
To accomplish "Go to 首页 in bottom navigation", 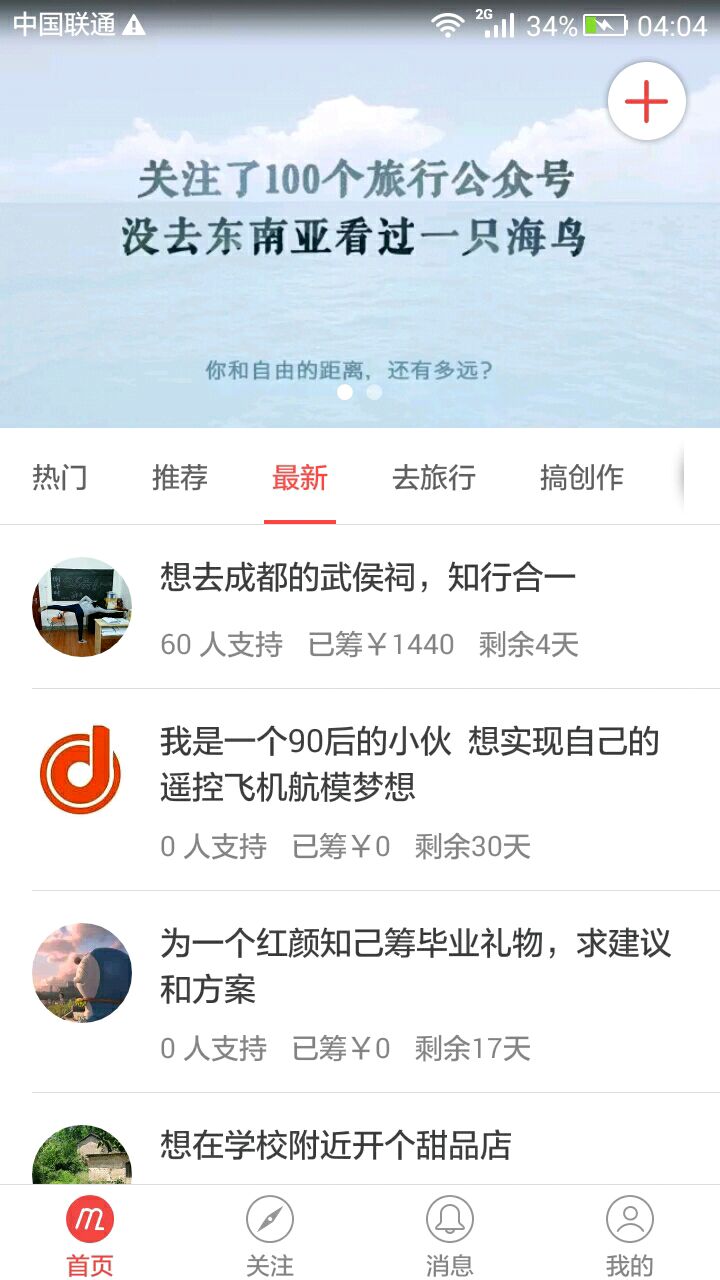I will 90,1235.
